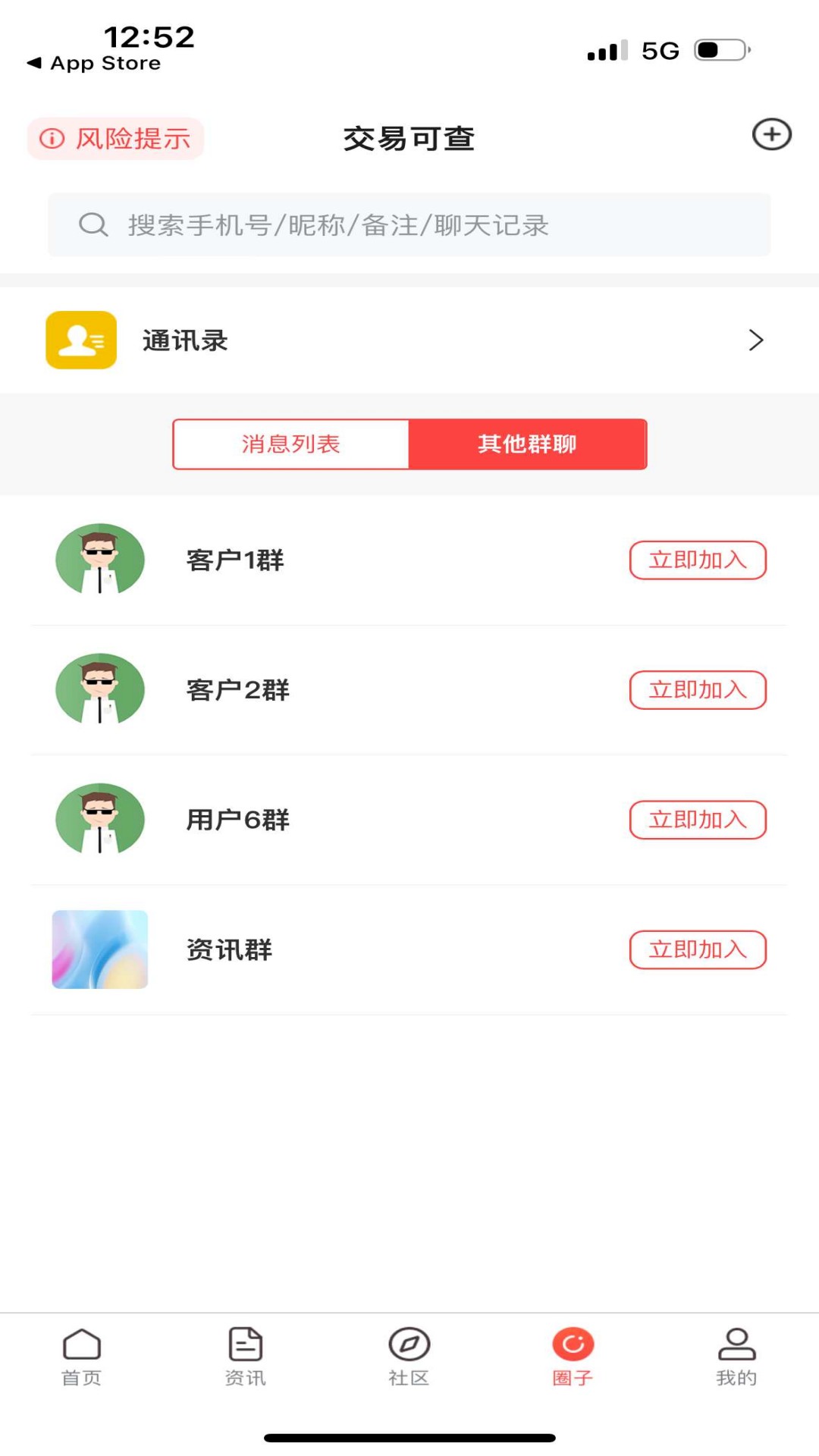Open the 社区 community compass icon

pyautogui.click(x=409, y=1357)
